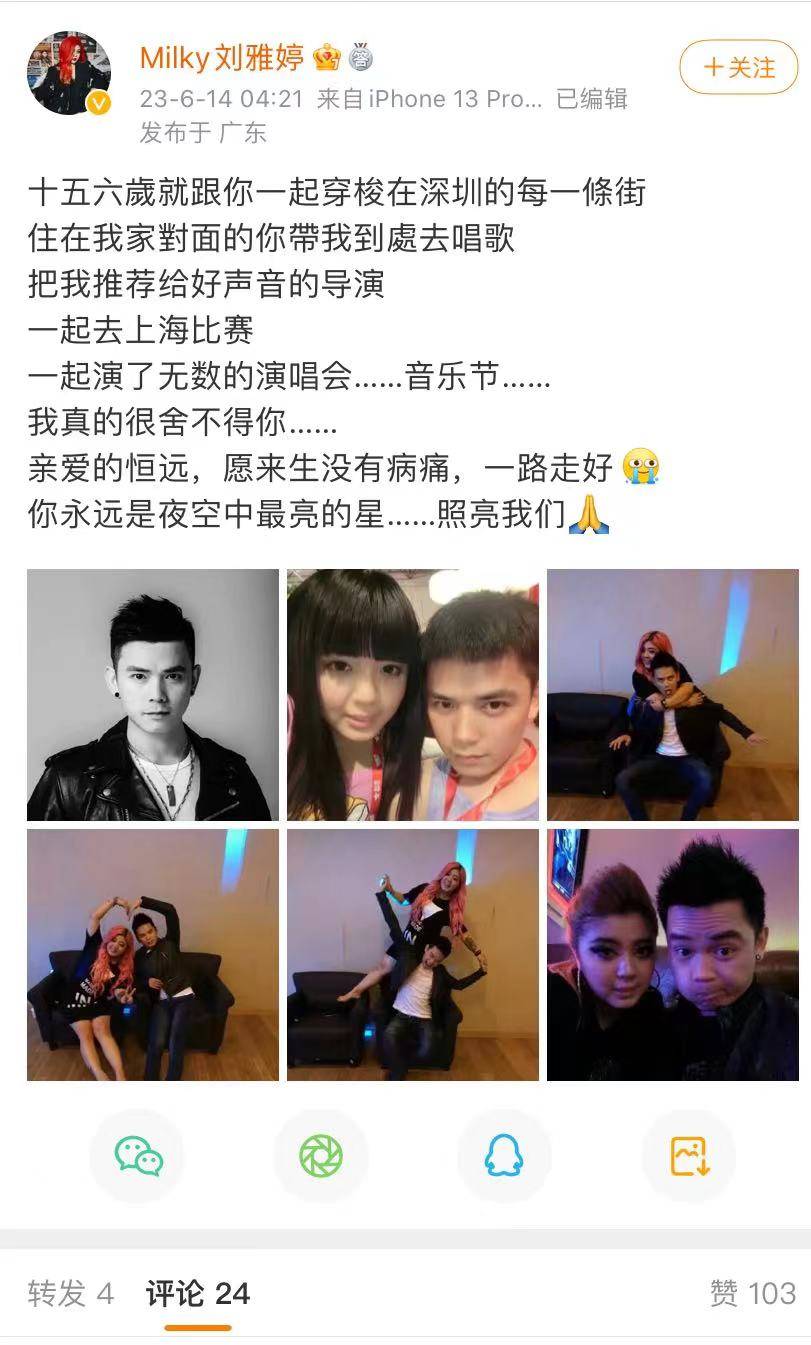Open Milky刘雅婷's profile avatar
Viewport: 811px width, 1345px height.
point(69,73)
